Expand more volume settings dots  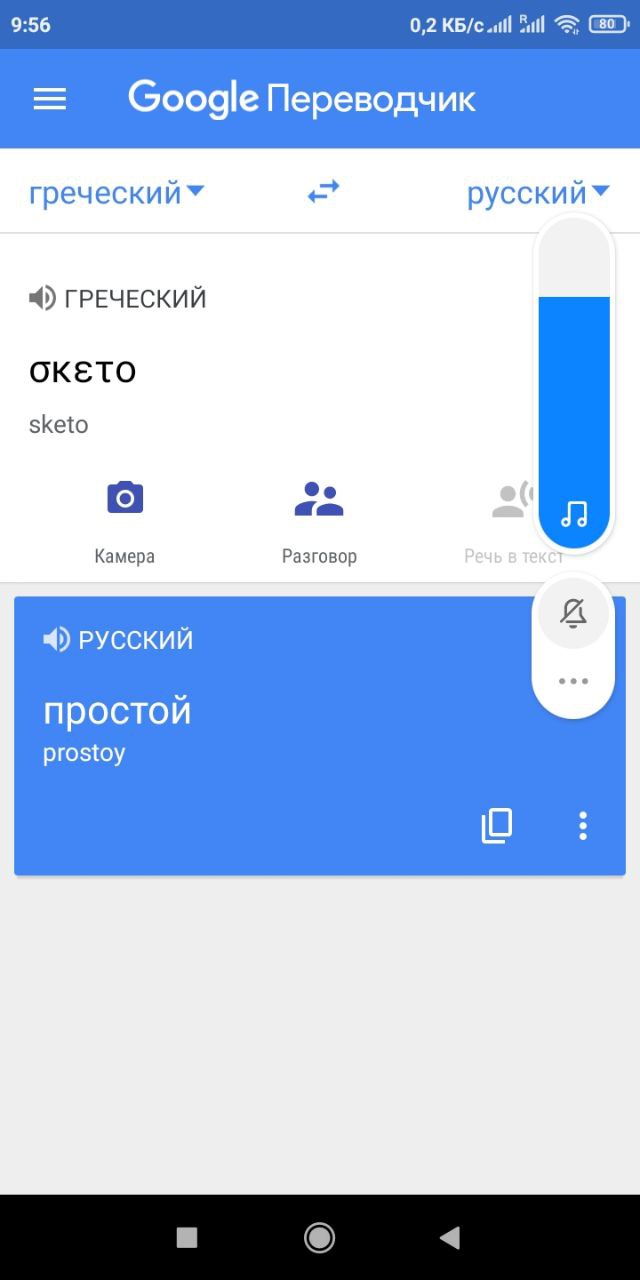pos(574,682)
